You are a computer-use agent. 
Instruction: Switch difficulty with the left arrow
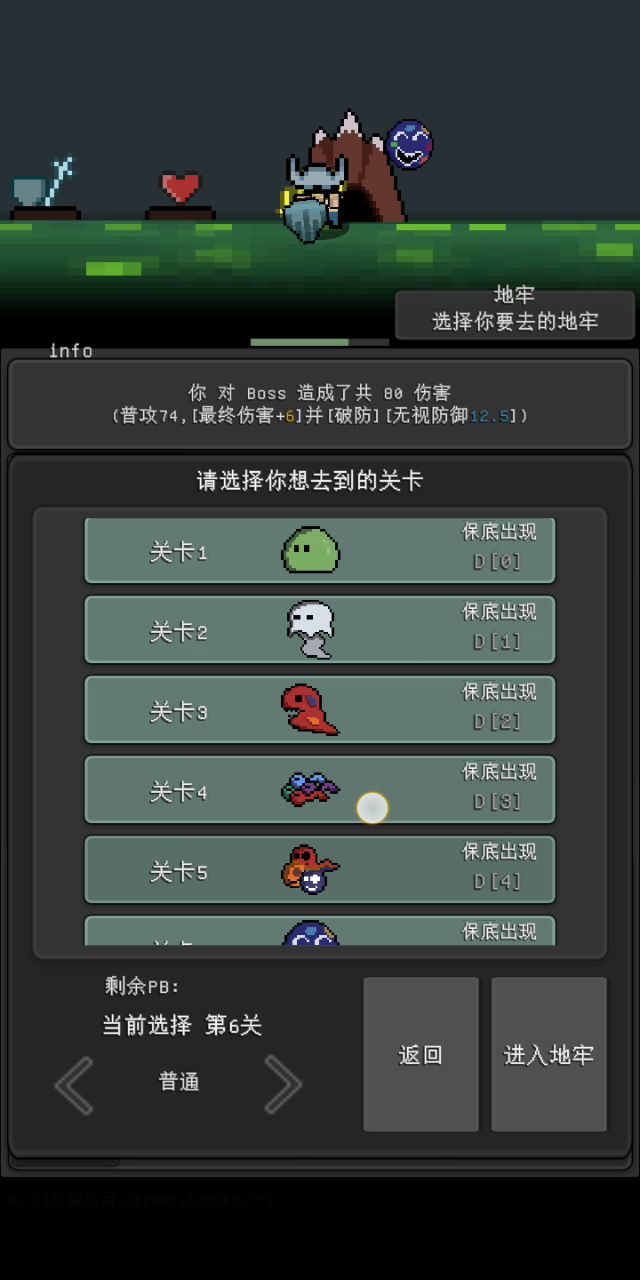(75, 1085)
